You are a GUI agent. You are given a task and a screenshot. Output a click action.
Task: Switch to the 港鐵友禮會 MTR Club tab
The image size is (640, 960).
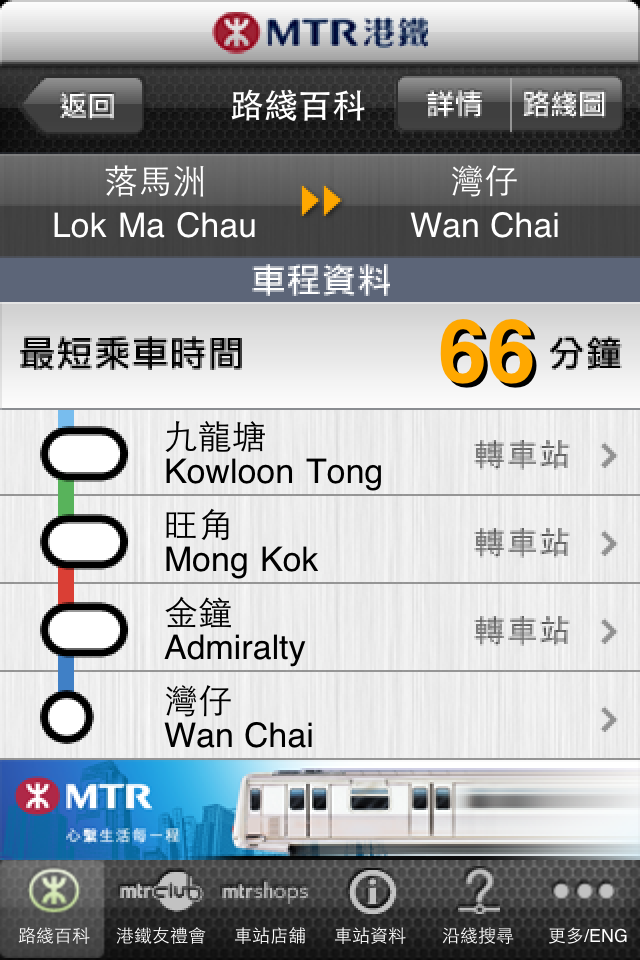[160, 909]
